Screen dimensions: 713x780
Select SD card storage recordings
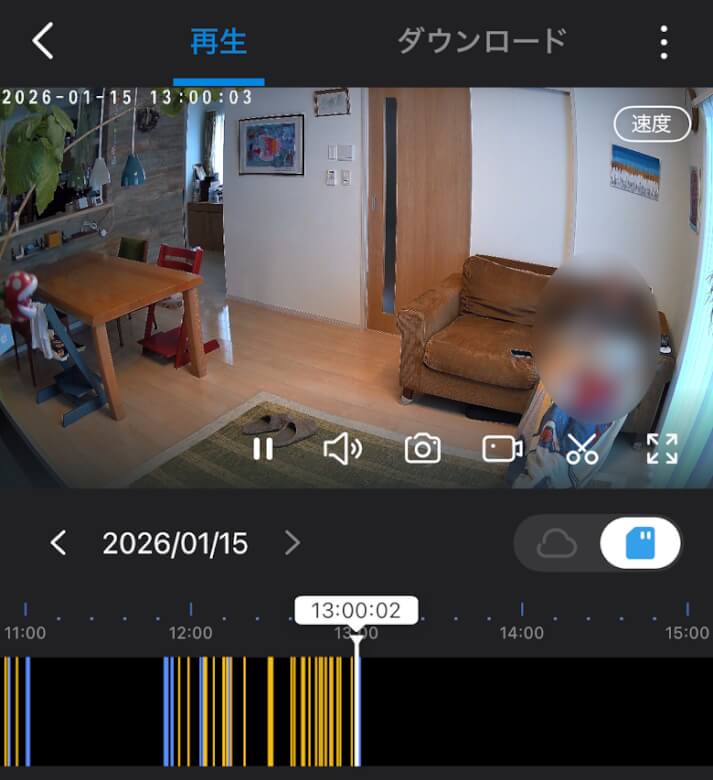click(639, 544)
